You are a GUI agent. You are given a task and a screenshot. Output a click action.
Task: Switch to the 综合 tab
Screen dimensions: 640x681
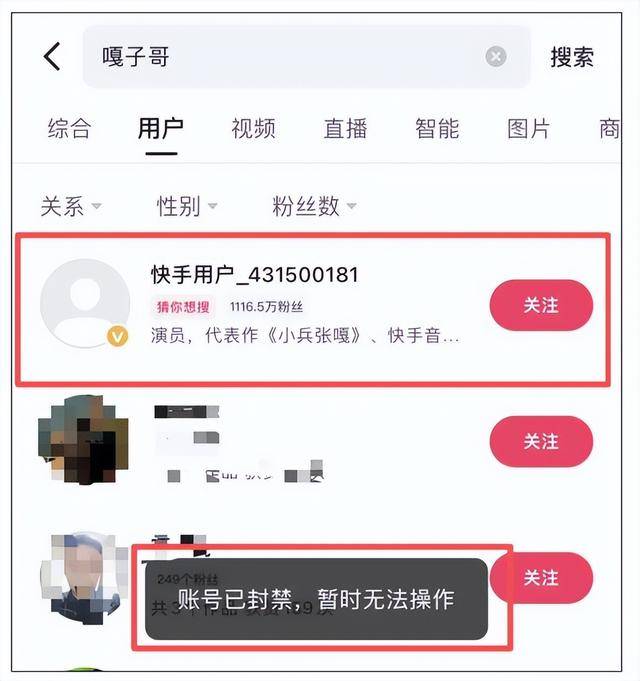pos(69,128)
